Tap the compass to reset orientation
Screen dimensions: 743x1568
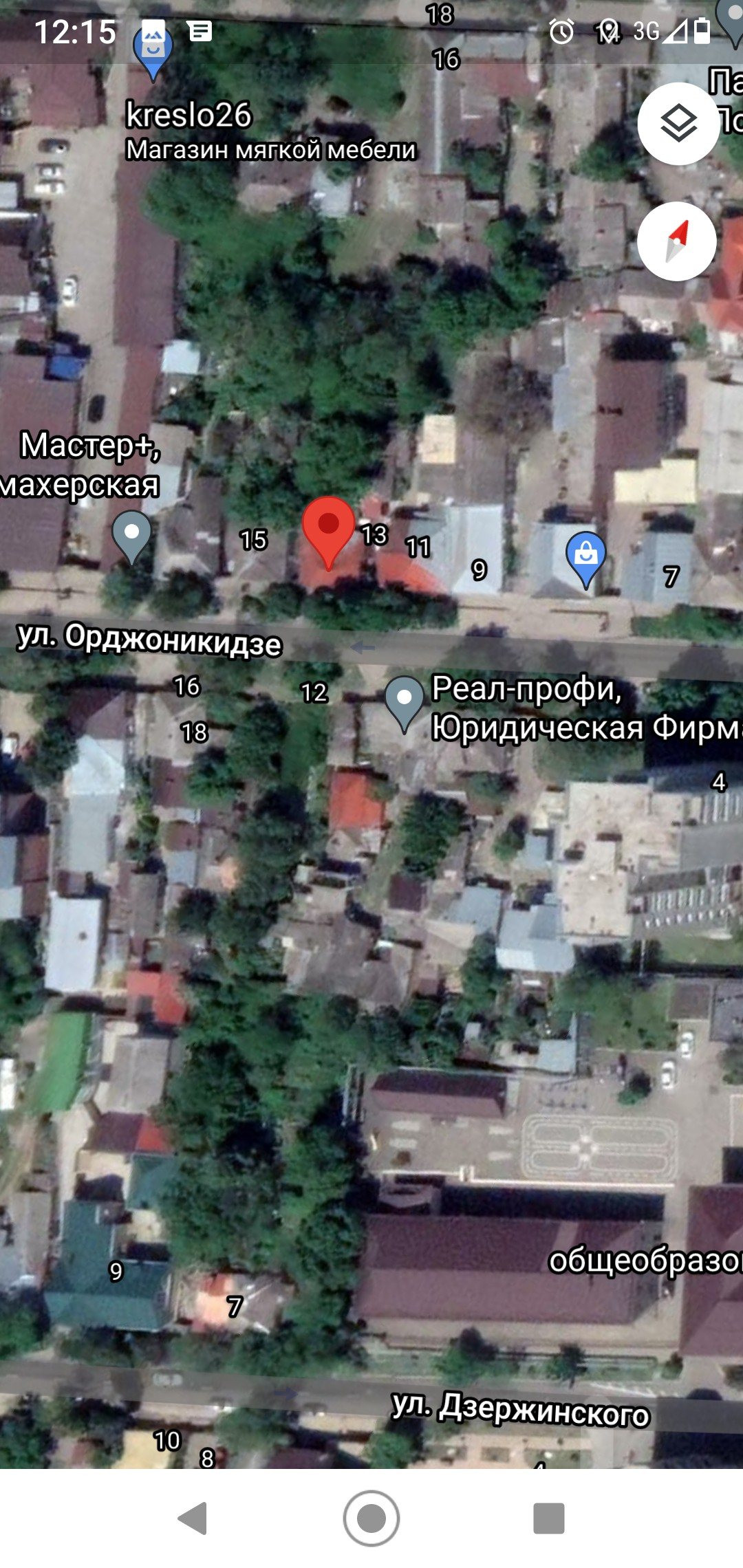(x=677, y=241)
